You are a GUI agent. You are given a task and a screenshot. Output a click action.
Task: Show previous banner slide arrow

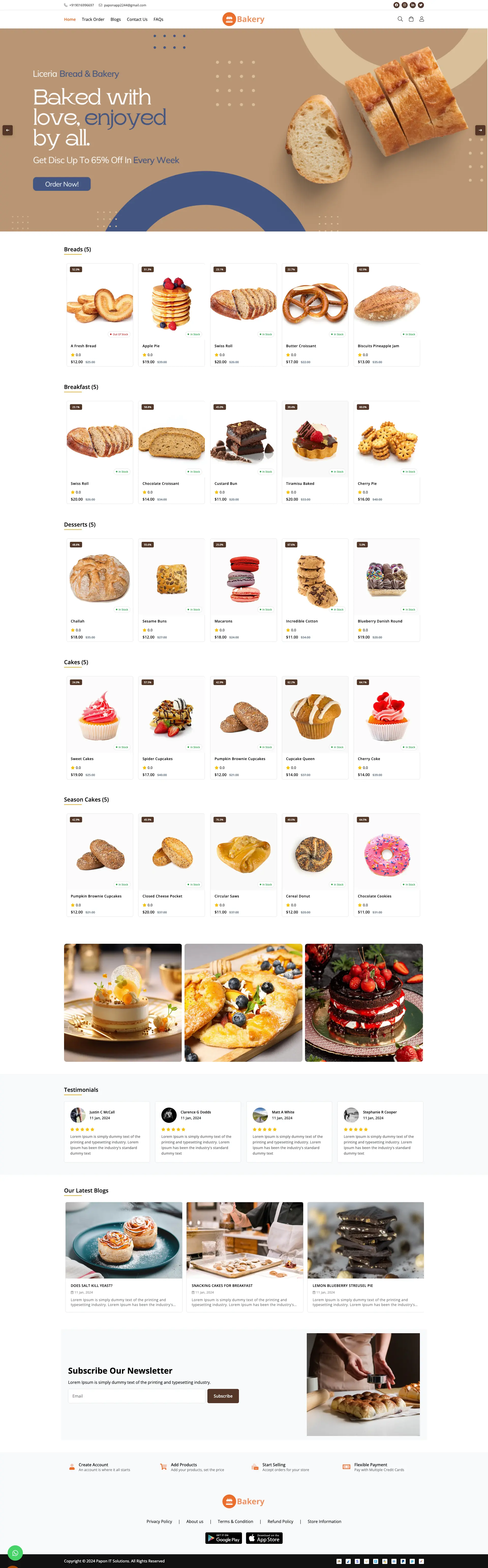coord(7,130)
